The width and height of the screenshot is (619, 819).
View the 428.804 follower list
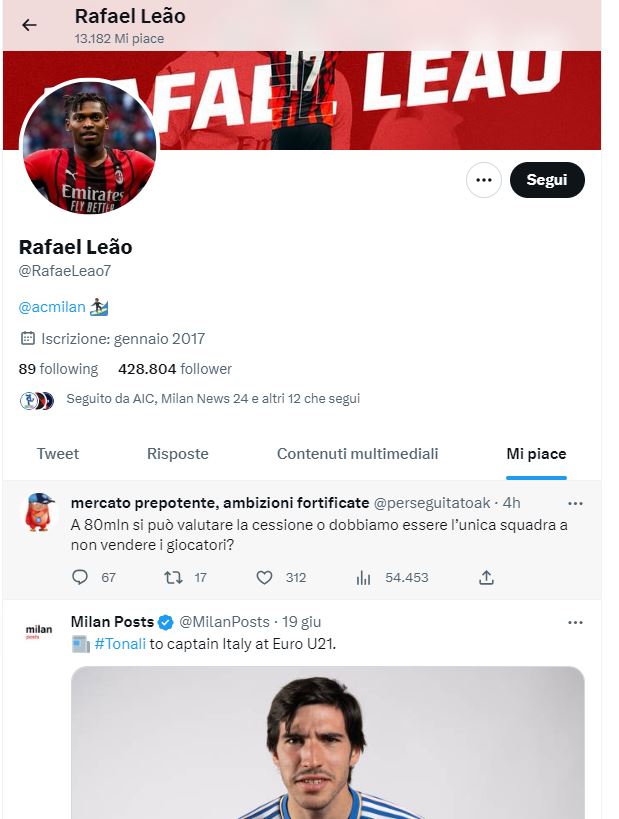174,369
